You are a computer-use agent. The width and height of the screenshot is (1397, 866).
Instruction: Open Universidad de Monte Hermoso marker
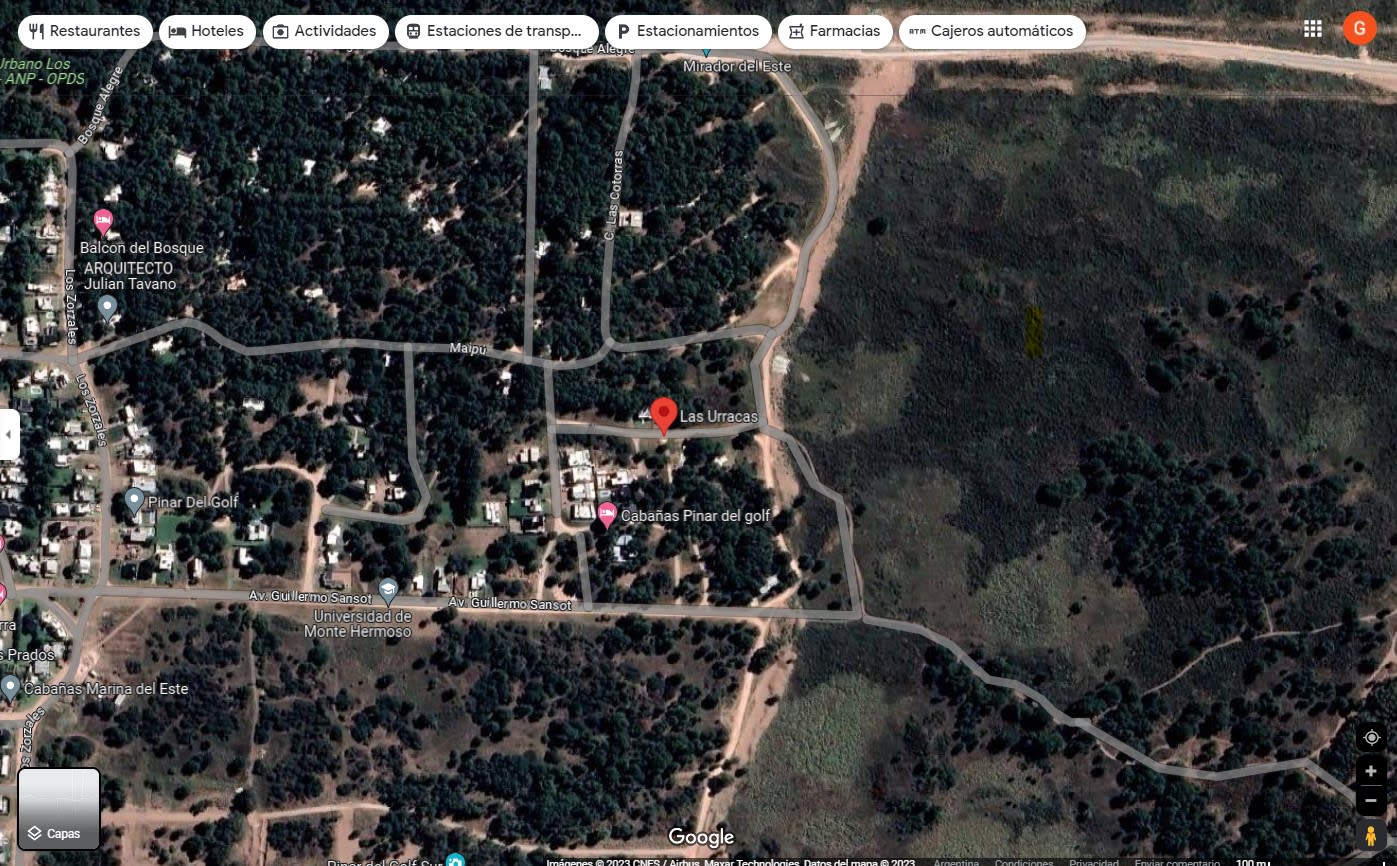(x=388, y=590)
